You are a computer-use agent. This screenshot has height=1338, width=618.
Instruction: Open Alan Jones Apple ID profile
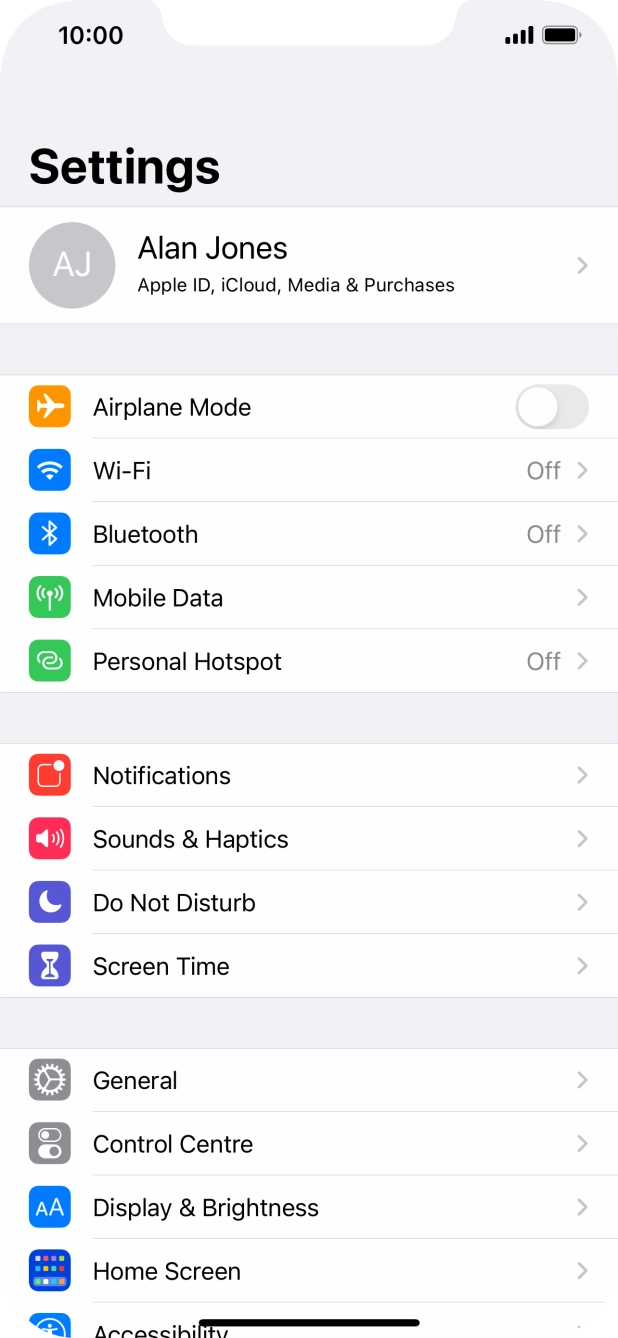[x=309, y=265]
